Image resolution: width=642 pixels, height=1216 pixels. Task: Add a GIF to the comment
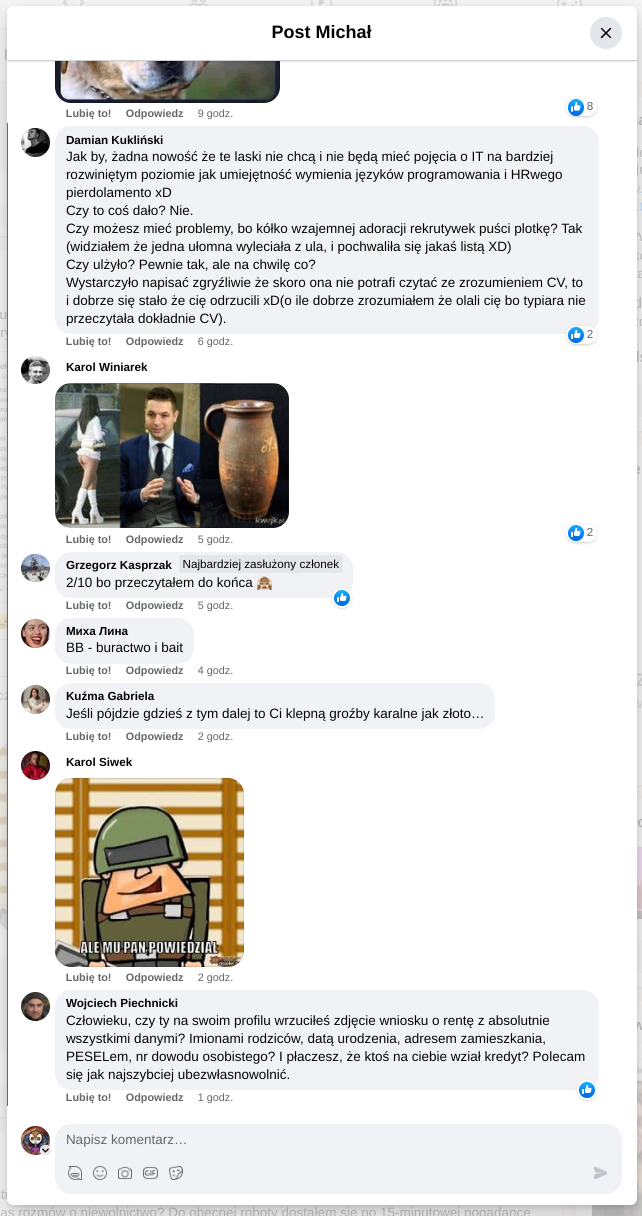coord(150,1173)
